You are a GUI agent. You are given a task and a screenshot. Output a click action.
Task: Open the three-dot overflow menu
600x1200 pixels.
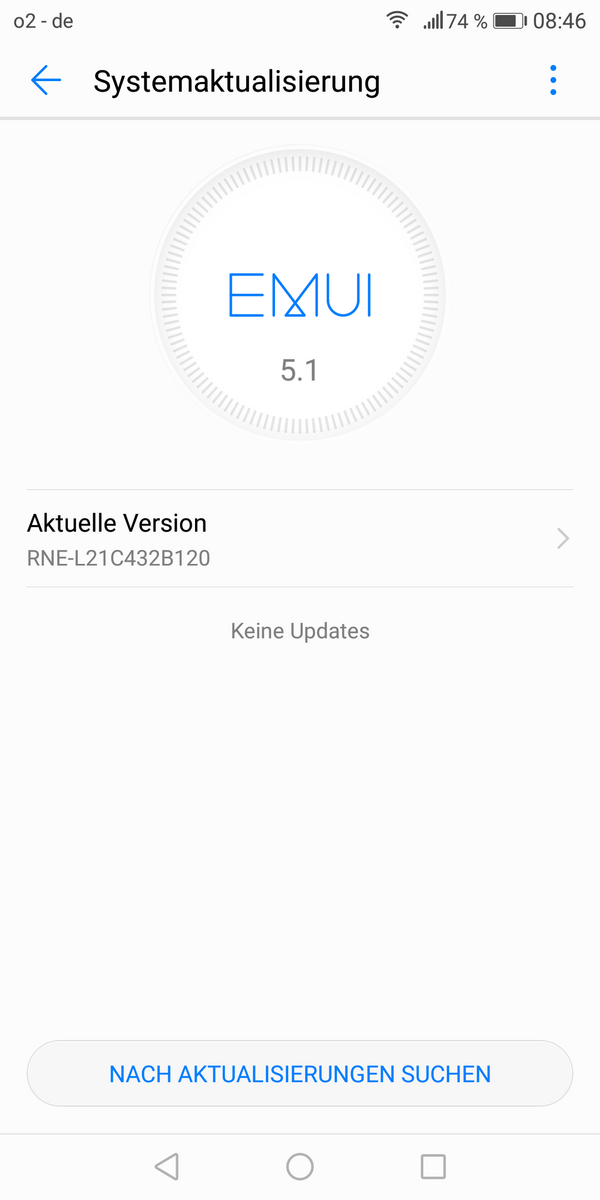(553, 81)
